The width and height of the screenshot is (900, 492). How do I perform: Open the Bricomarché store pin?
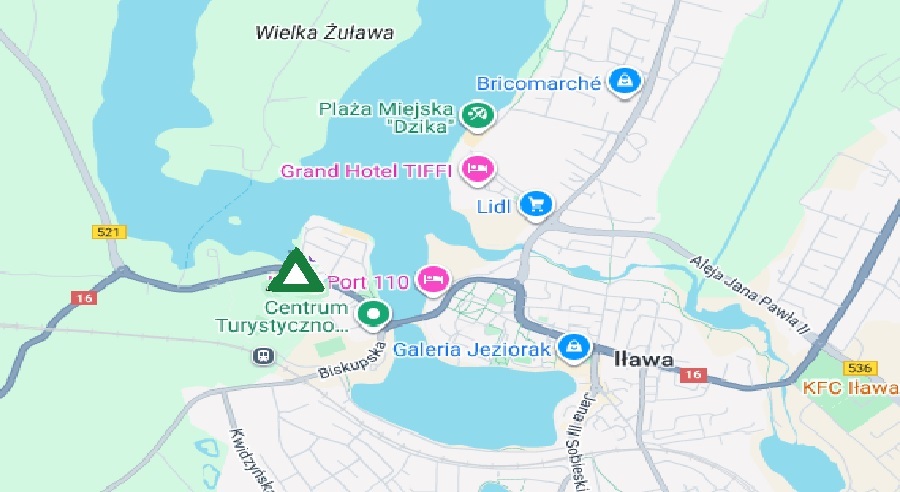pos(625,81)
